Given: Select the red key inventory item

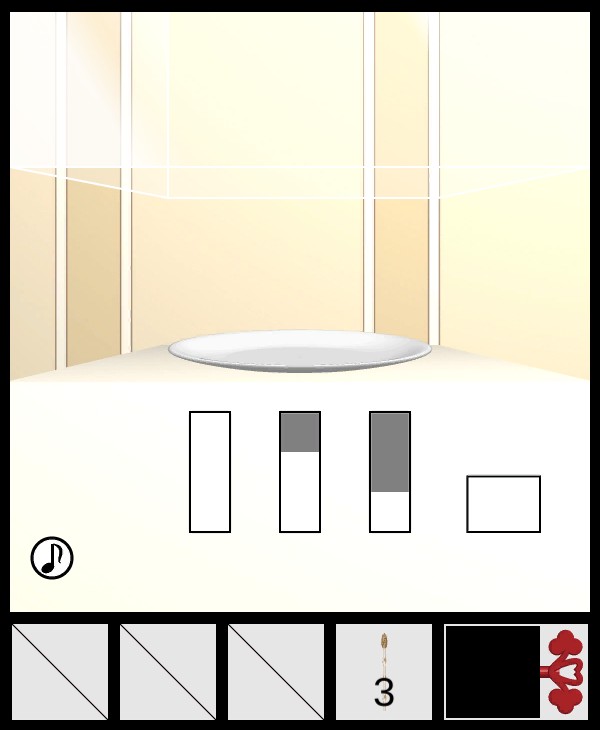Looking at the screenshot, I should click(x=566, y=672).
